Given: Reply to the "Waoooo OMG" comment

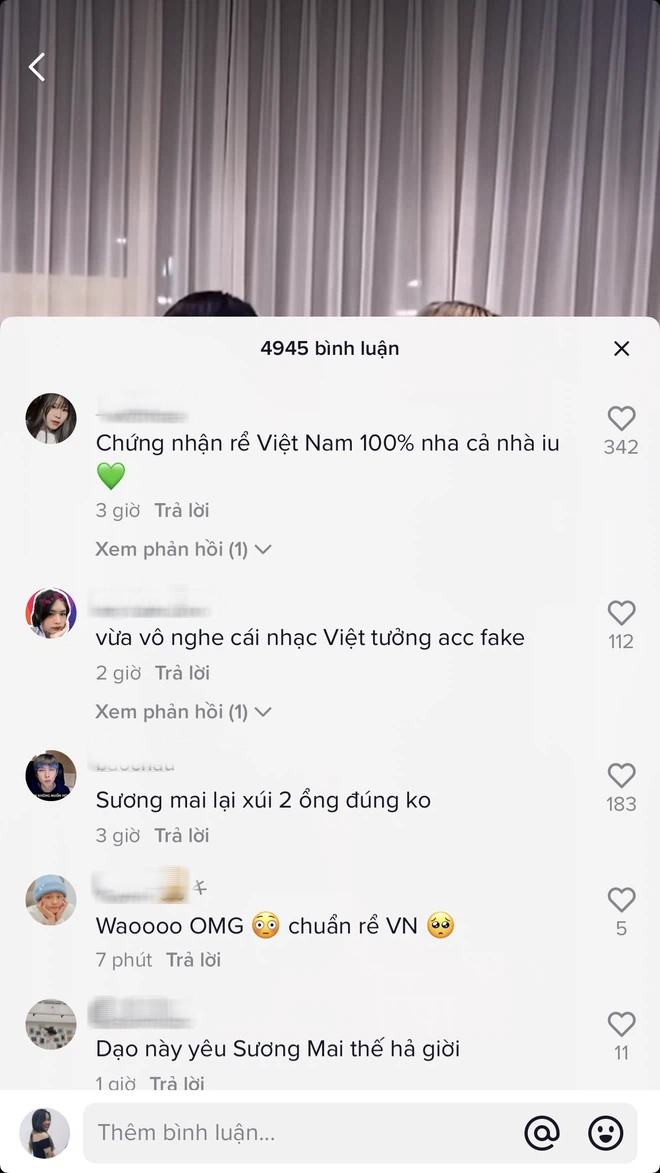Looking at the screenshot, I should pyautogui.click(x=193, y=960).
